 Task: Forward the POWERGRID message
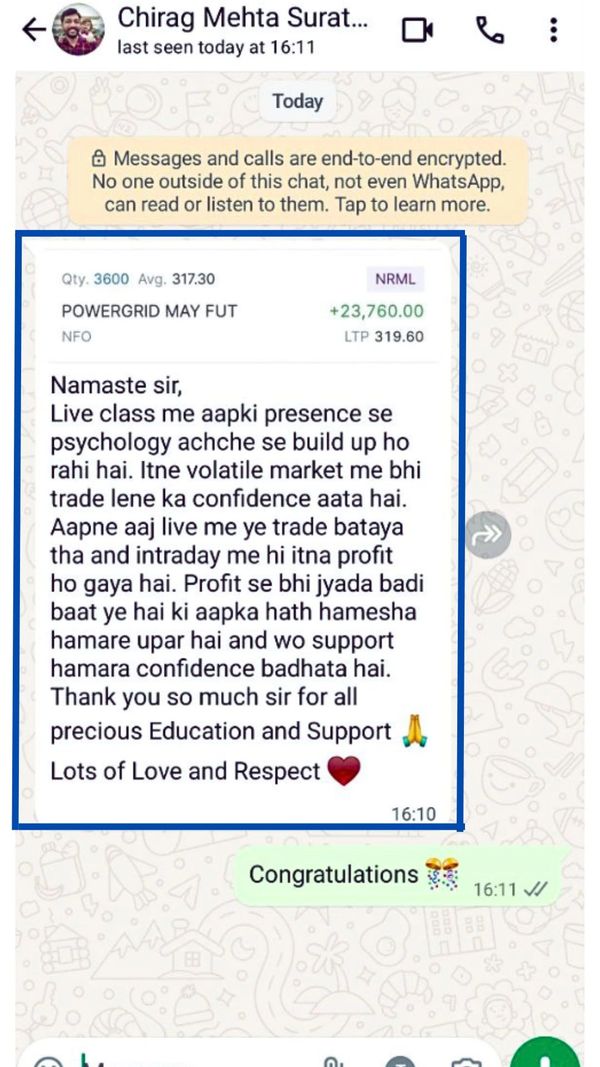click(x=488, y=535)
